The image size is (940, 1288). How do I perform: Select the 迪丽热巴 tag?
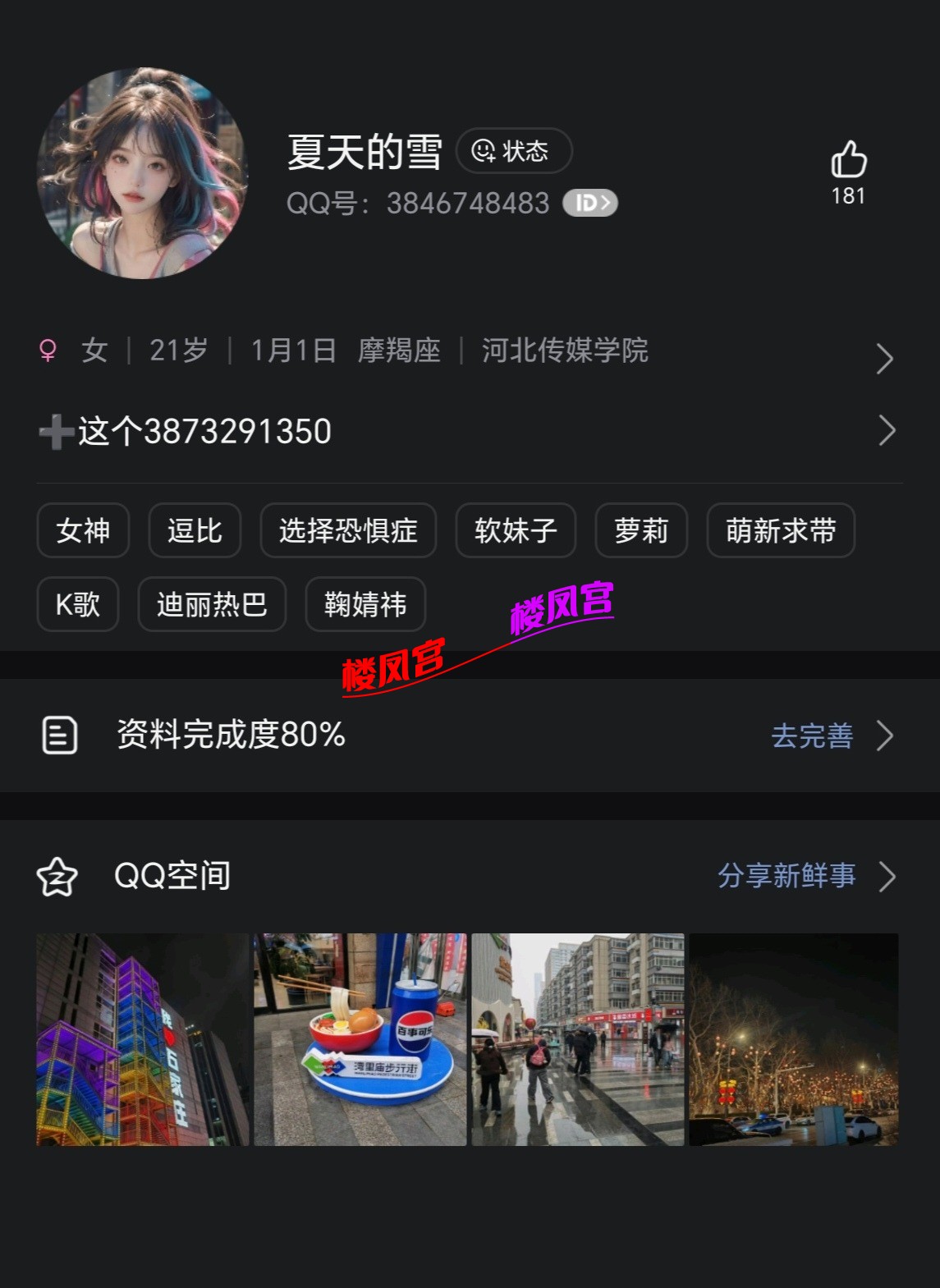tap(211, 605)
